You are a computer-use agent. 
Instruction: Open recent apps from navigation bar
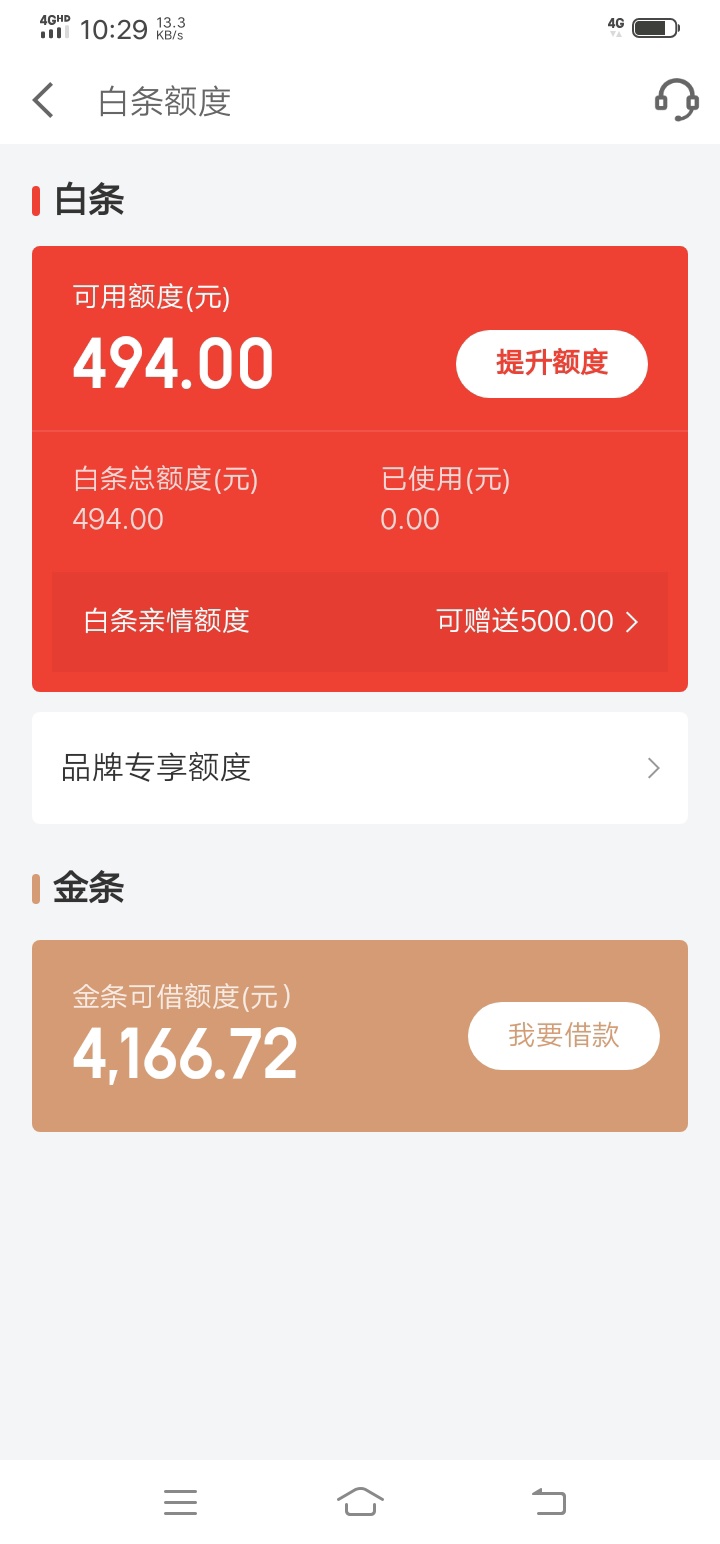[x=180, y=1501]
